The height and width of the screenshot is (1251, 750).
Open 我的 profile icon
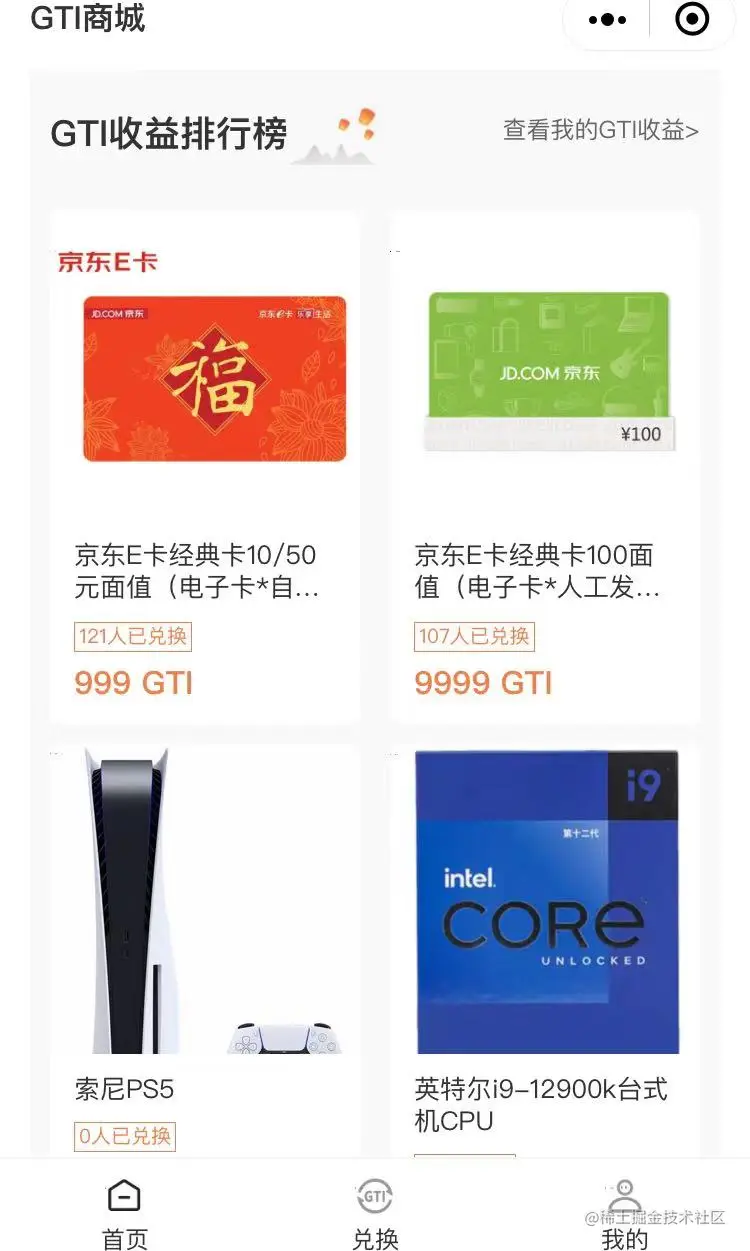coord(625,1193)
